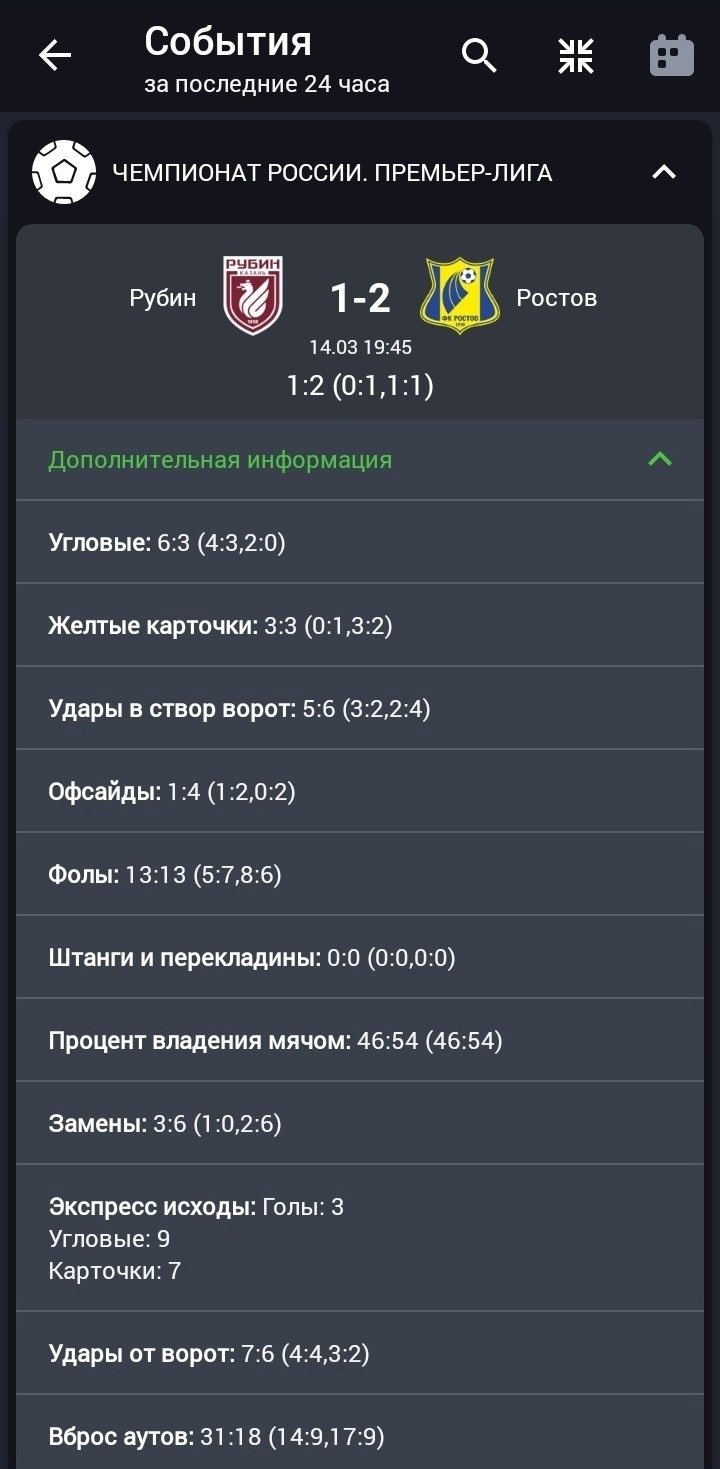Open the calendar date picker
720x1469 pixels.
tap(671, 56)
